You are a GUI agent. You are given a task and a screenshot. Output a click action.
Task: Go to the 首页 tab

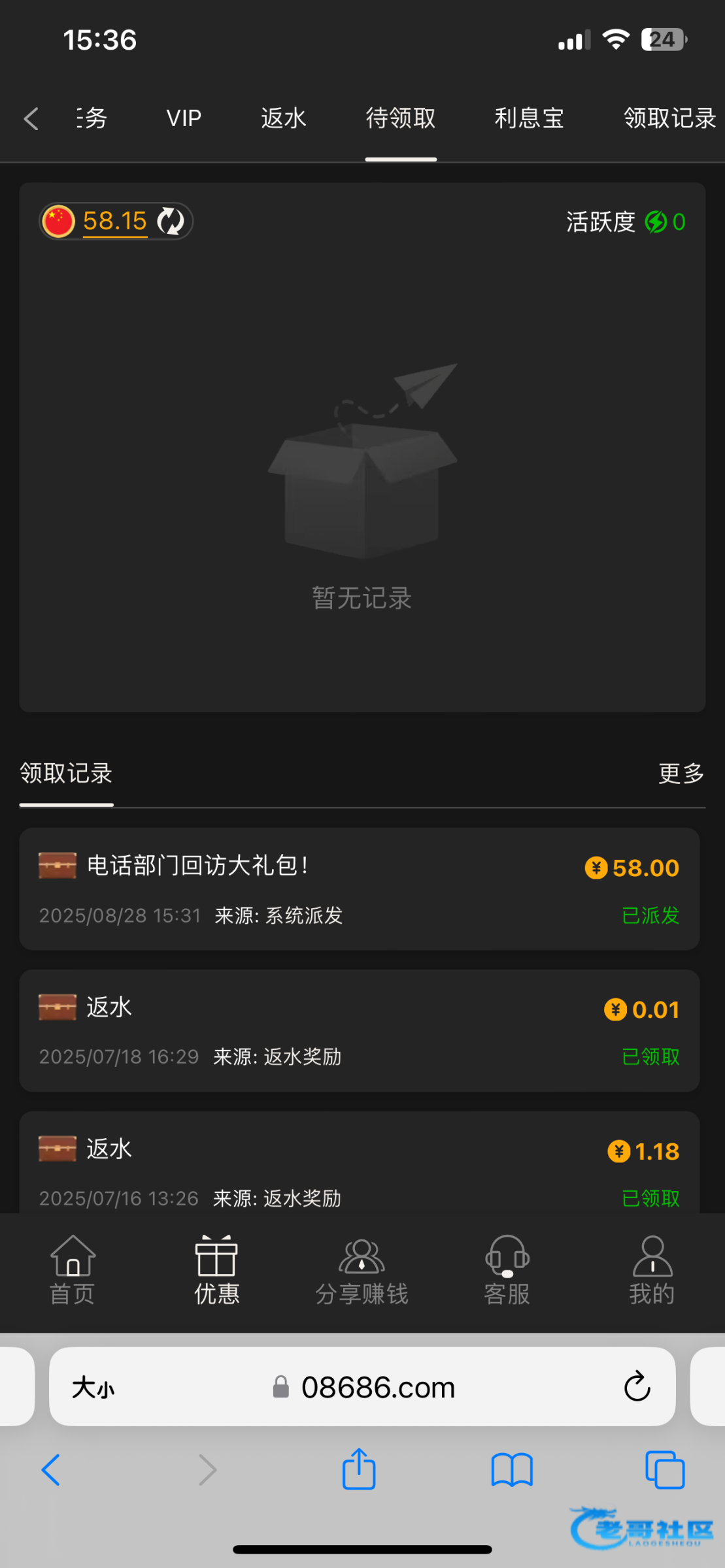(73, 1270)
